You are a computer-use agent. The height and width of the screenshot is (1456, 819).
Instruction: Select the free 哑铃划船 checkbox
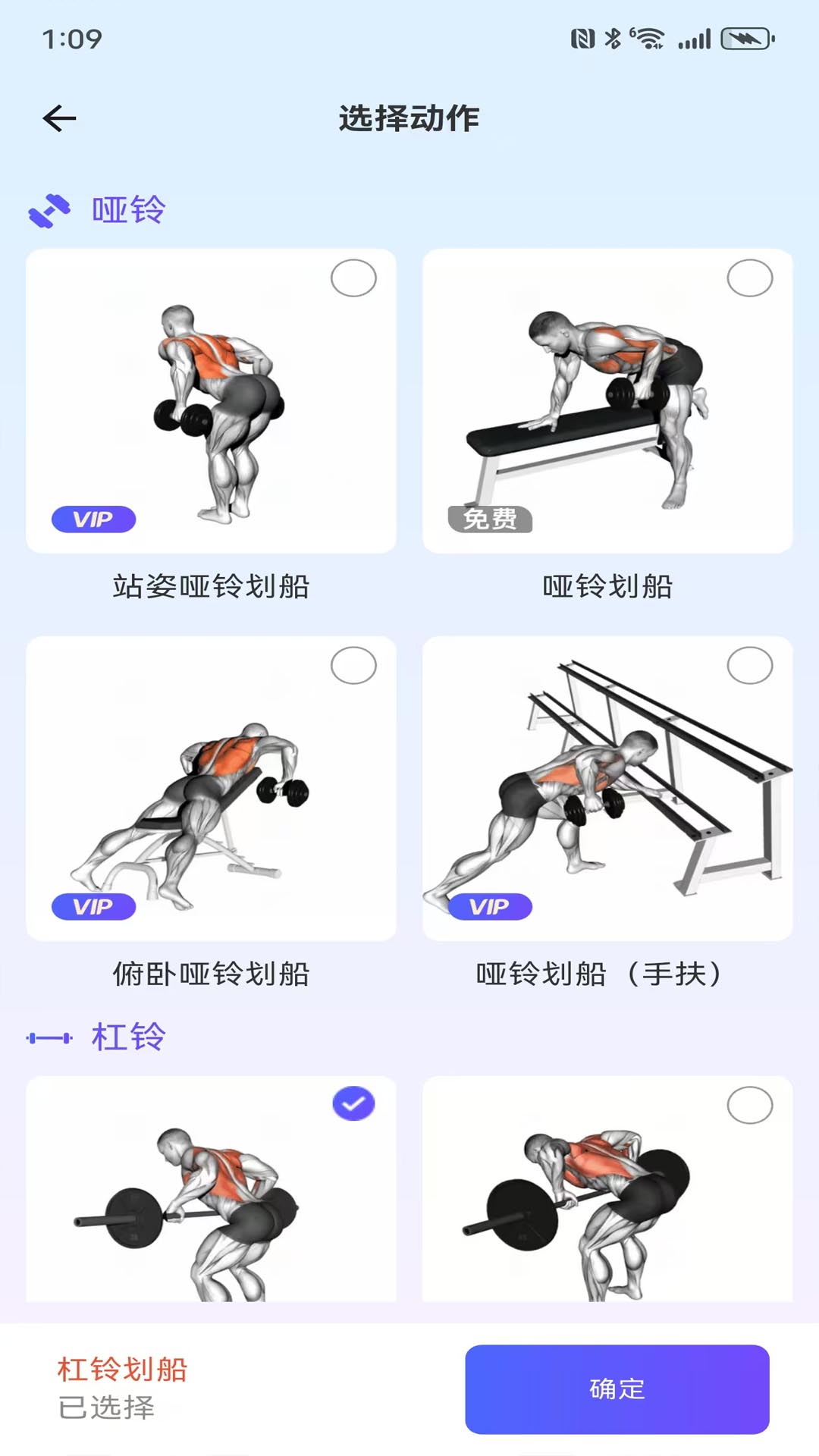coord(749,278)
